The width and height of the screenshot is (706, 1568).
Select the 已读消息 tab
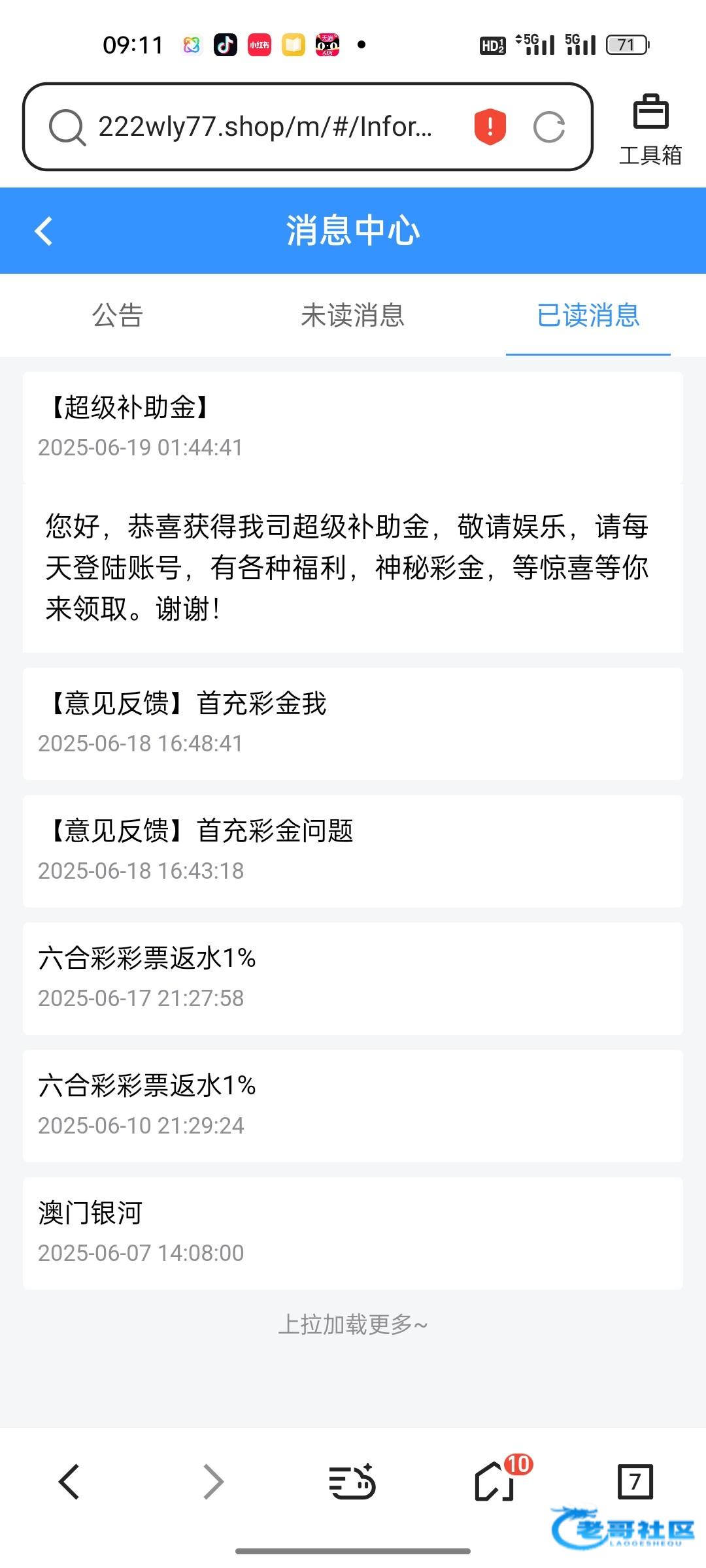tap(588, 316)
